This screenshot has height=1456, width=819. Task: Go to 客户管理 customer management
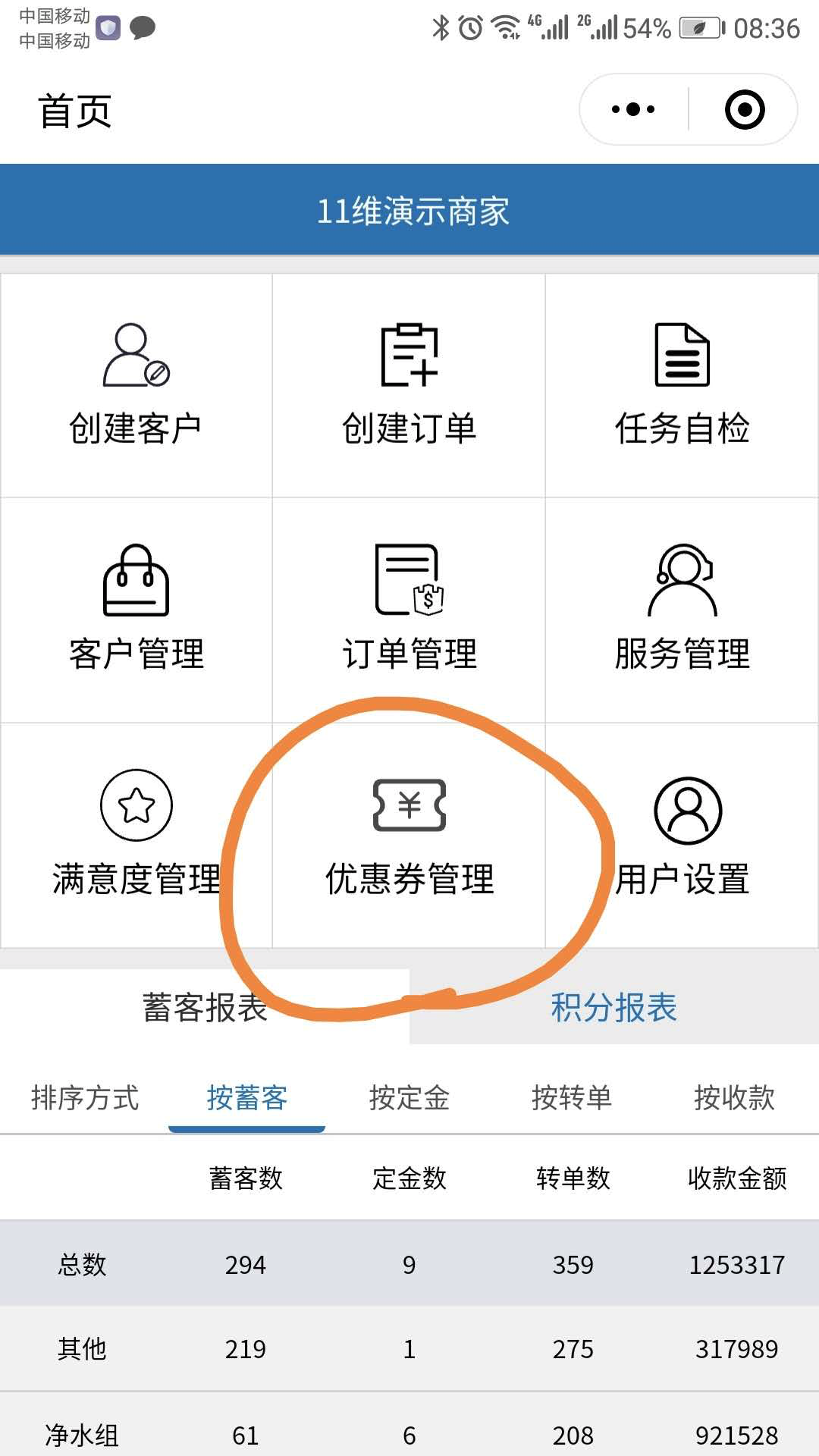point(136,610)
